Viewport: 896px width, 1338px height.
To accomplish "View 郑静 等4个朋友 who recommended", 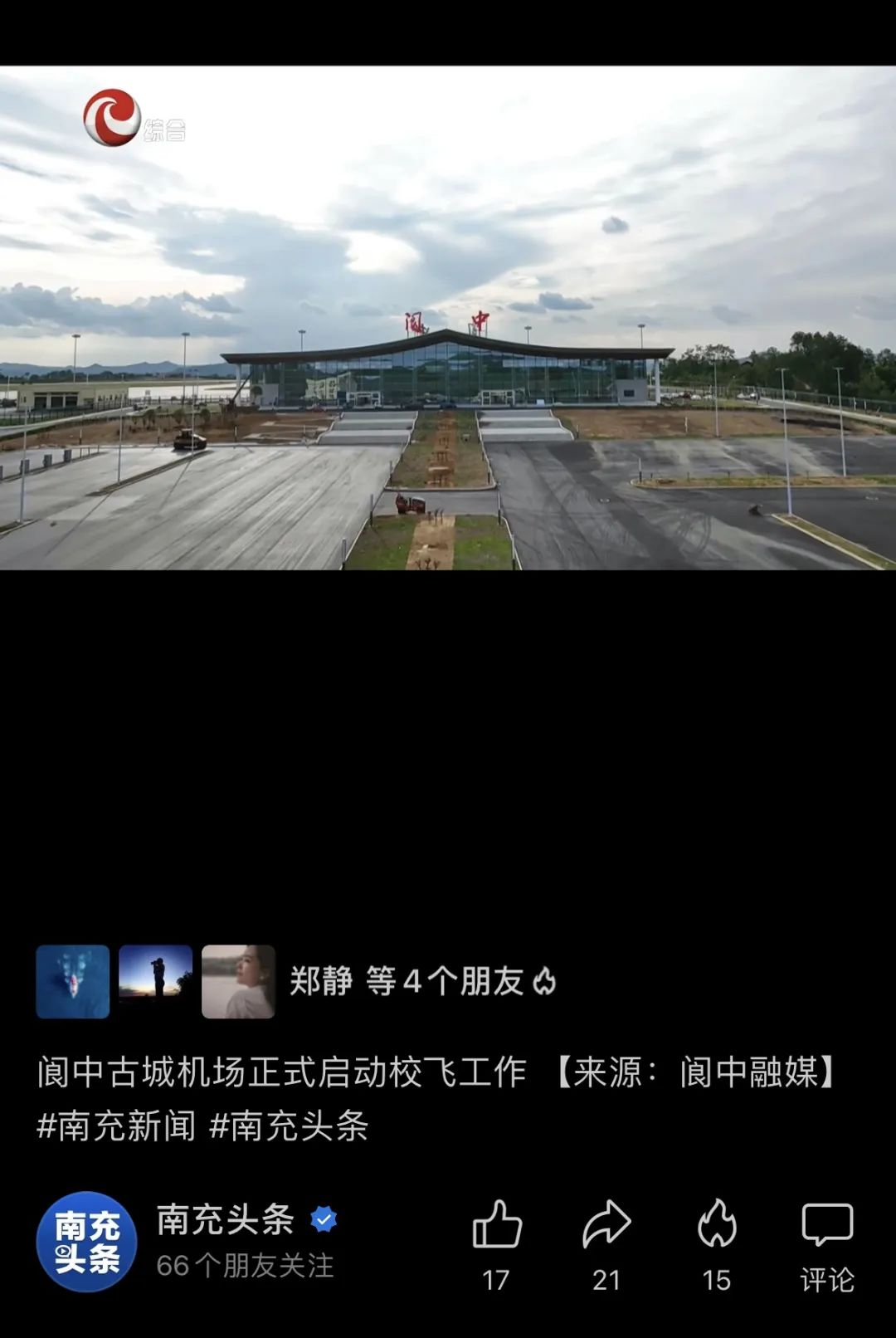I will 421,982.
